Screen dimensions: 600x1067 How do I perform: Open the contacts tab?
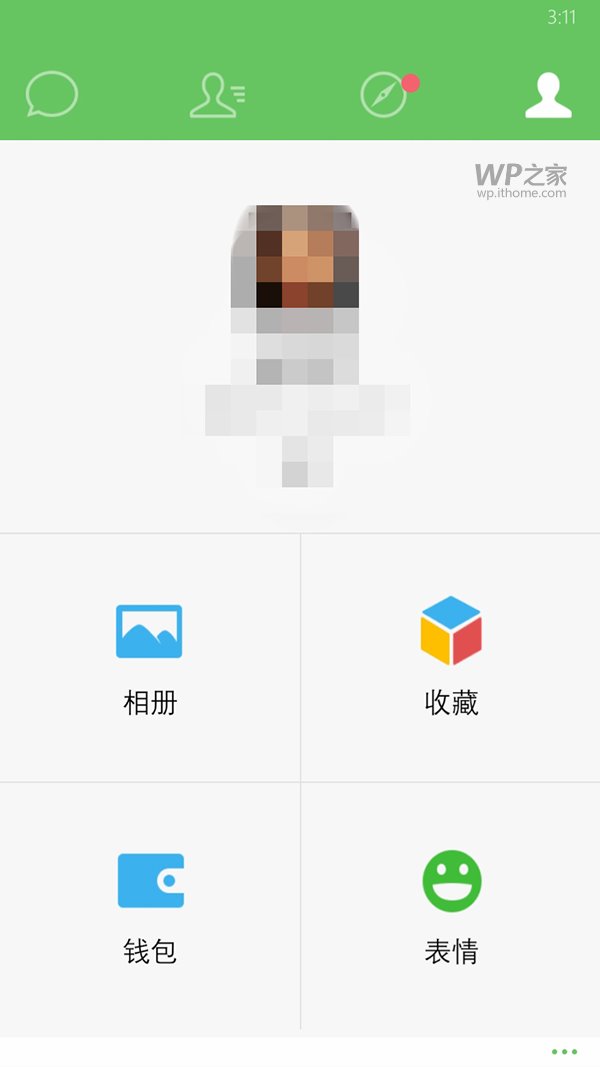217,96
